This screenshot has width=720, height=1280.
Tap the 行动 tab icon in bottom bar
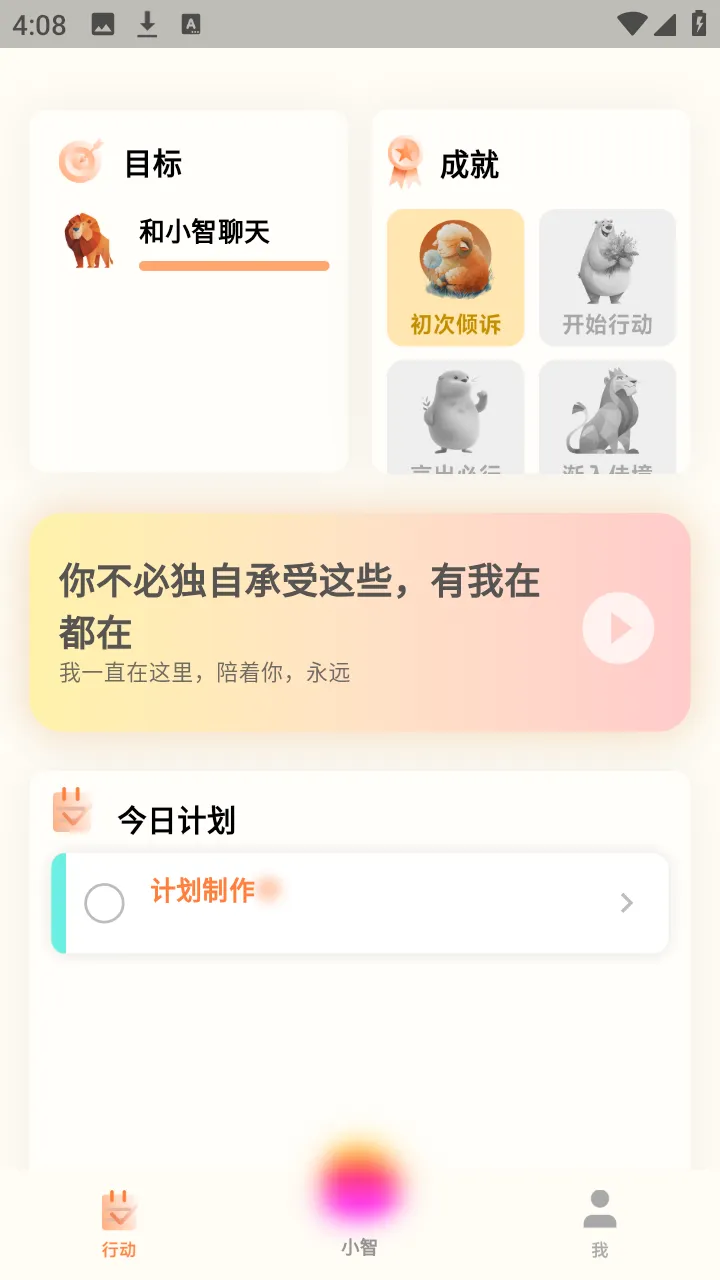point(119,1212)
